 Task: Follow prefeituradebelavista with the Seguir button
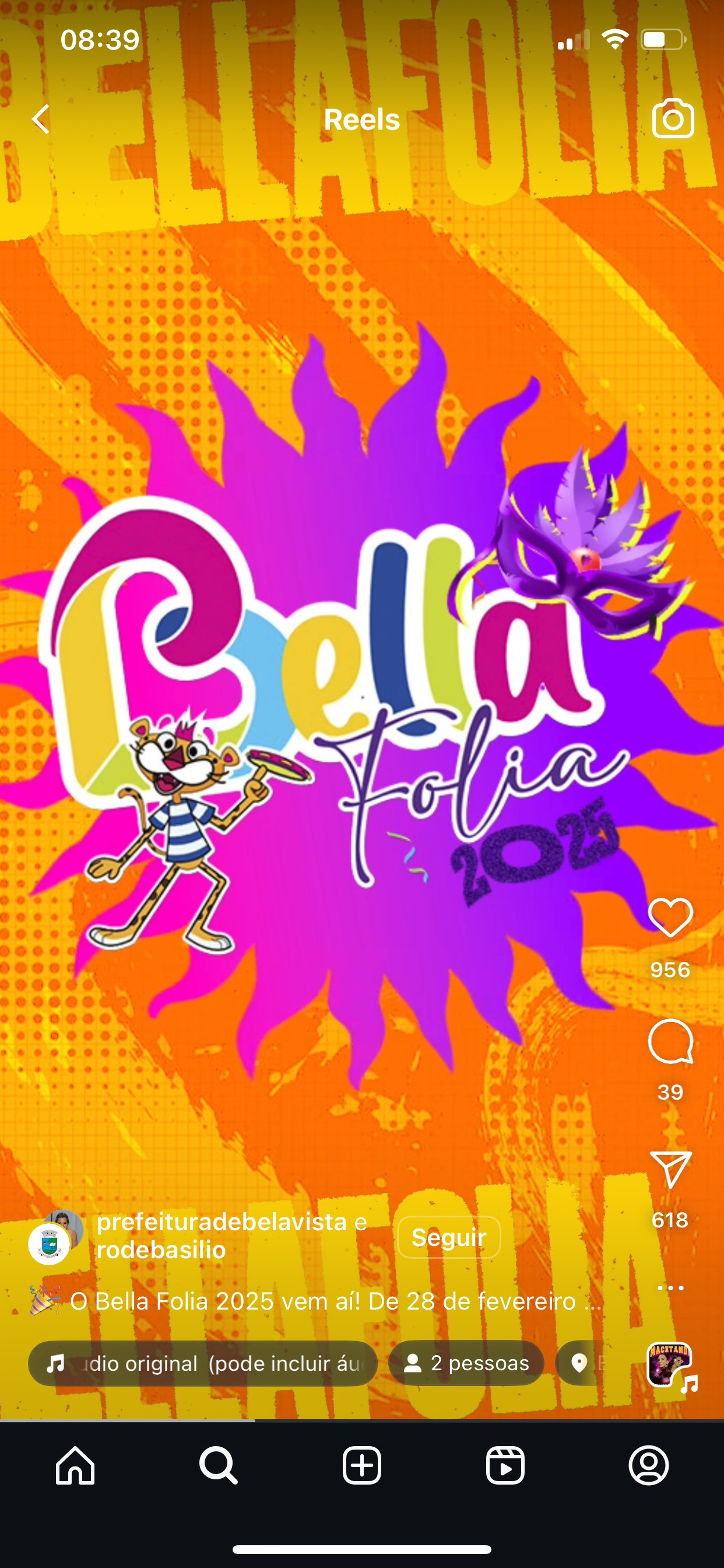[449, 1237]
